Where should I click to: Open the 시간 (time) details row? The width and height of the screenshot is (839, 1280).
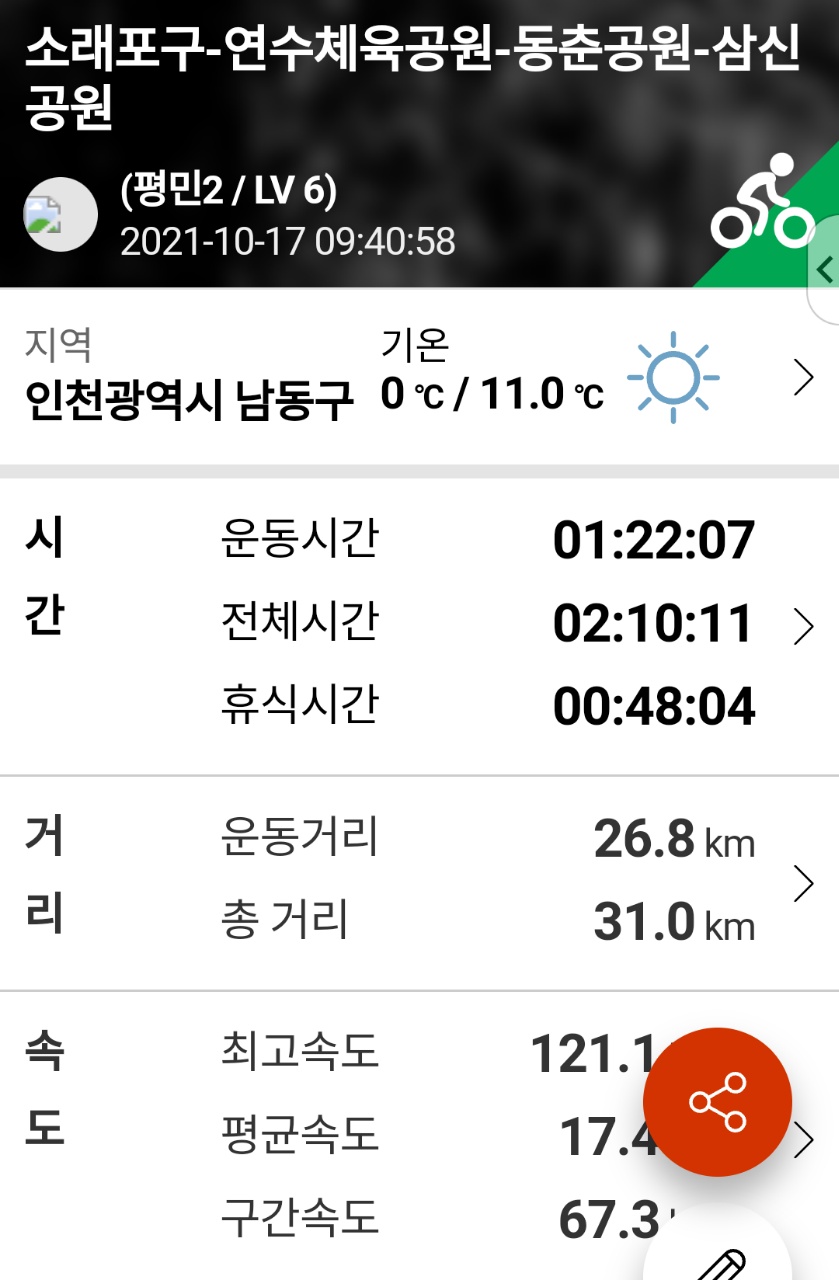pos(803,625)
